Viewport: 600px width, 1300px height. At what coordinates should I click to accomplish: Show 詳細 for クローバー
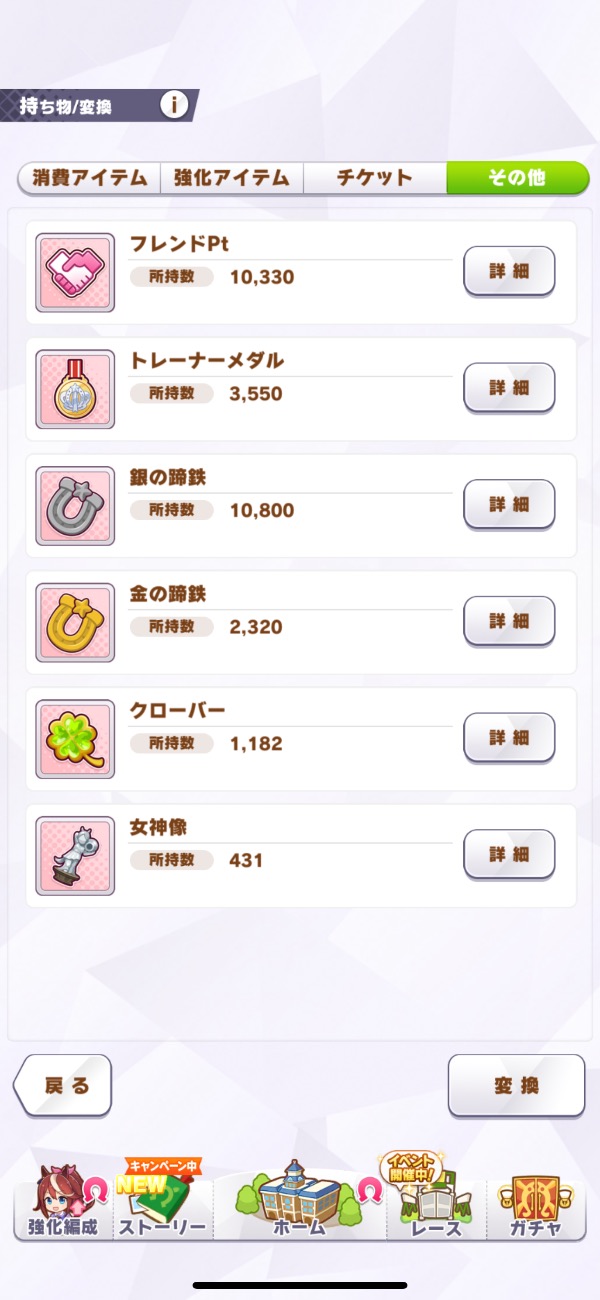pyautogui.click(x=509, y=738)
